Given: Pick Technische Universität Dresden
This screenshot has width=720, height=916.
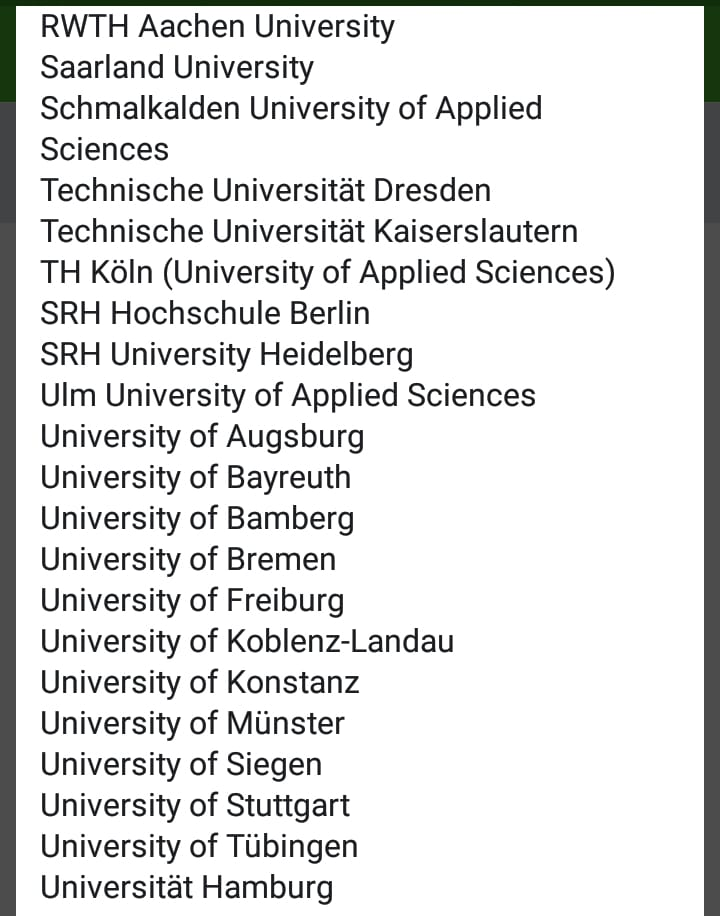Looking at the screenshot, I should [x=265, y=190].
